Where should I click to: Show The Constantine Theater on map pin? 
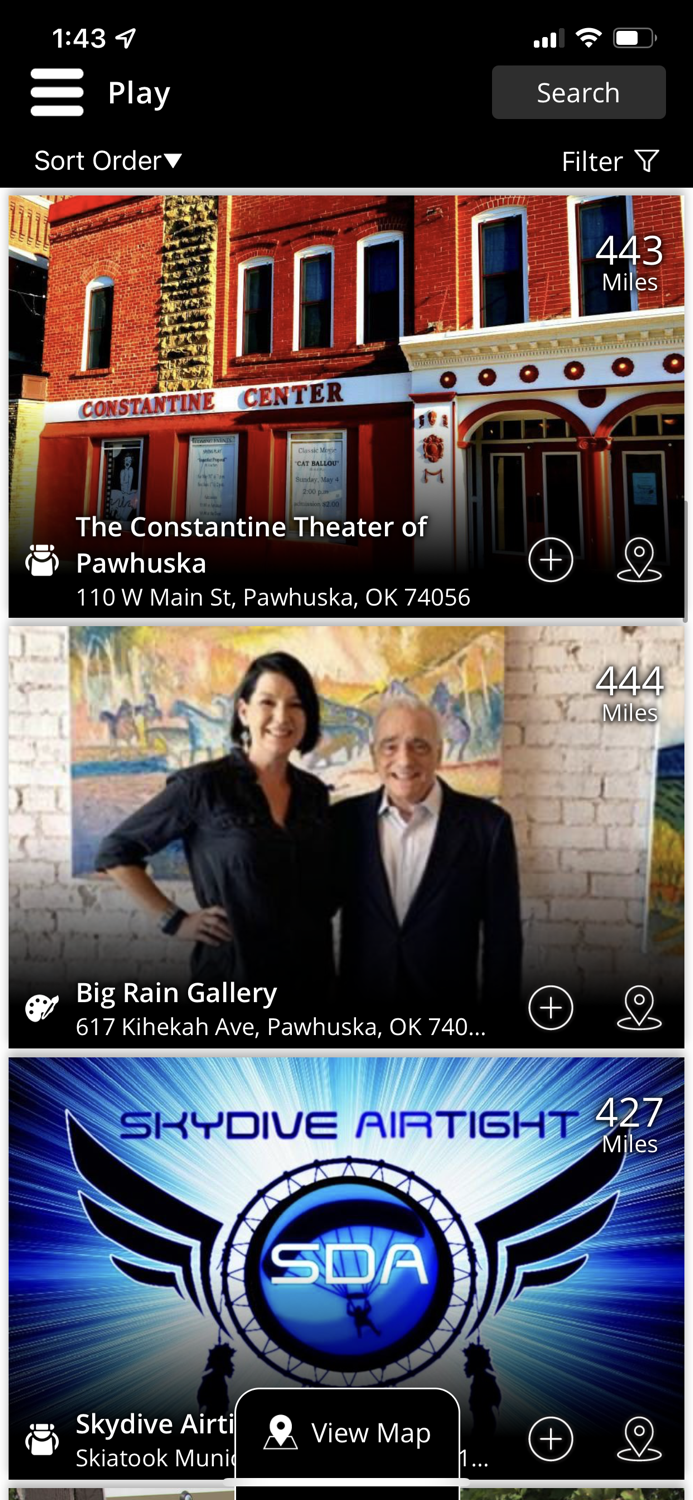(639, 561)
